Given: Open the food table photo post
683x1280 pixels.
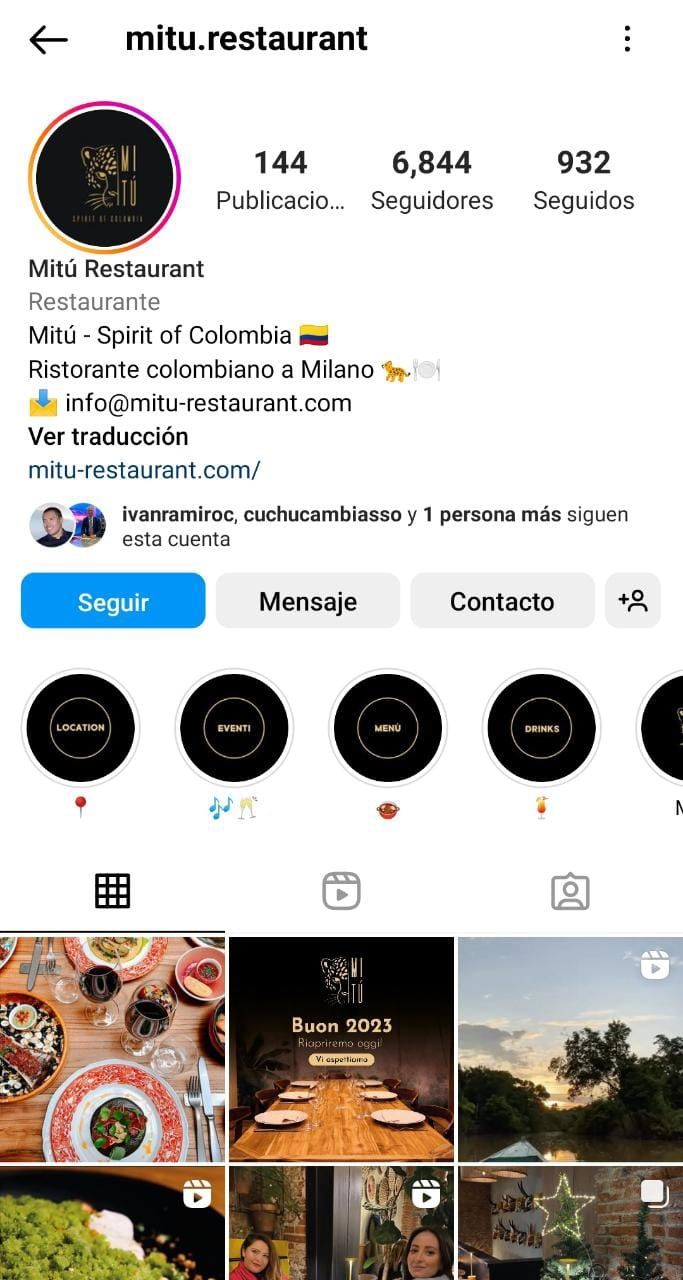Looking at the screenshot, I should pos(112,1048).
